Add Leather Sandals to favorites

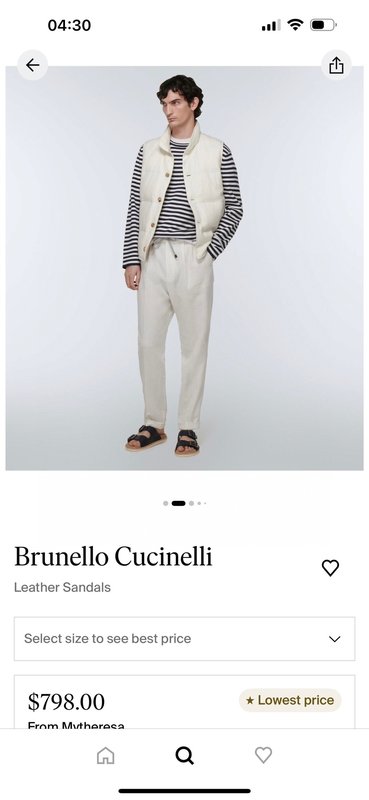pyautogui.click(x=330, y=568)
